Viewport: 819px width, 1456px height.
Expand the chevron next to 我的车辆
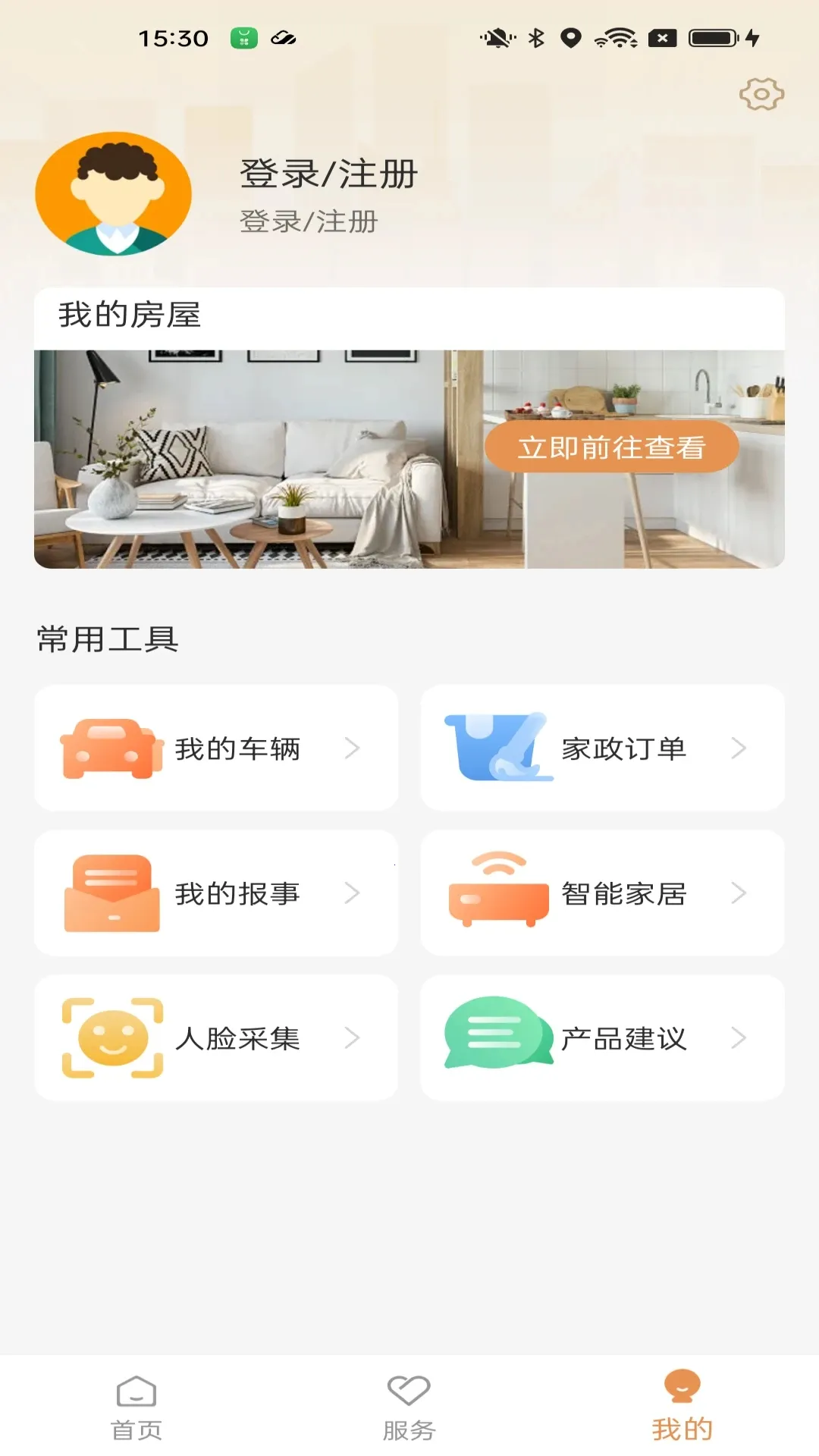353,749
